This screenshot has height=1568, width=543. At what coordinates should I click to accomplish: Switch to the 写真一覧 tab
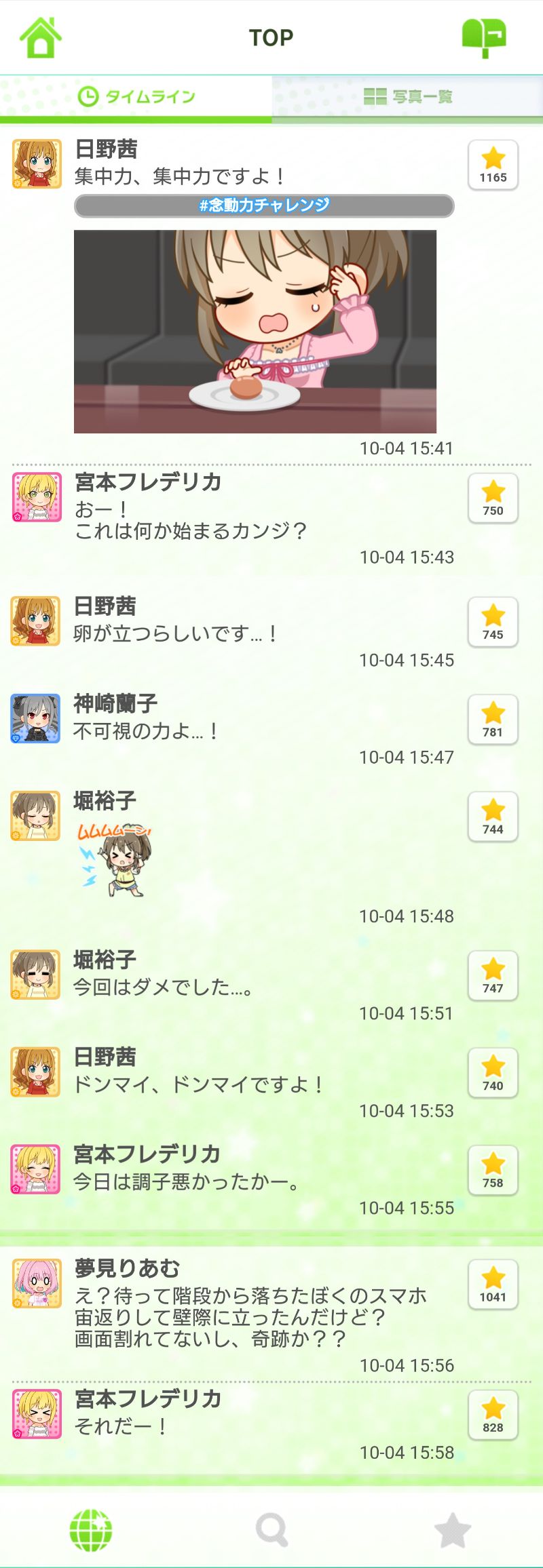point(407,96)
